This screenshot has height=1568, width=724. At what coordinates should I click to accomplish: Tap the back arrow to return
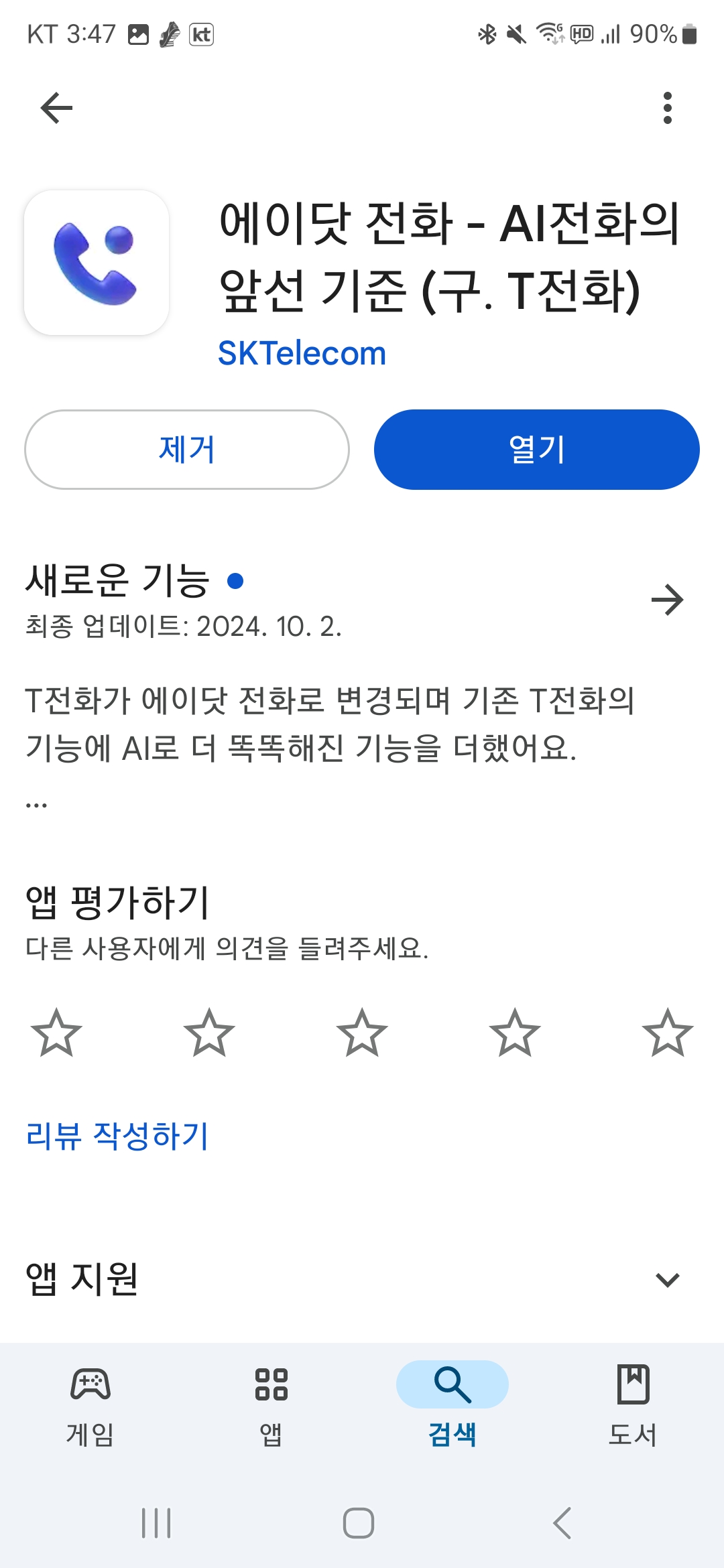54,107
